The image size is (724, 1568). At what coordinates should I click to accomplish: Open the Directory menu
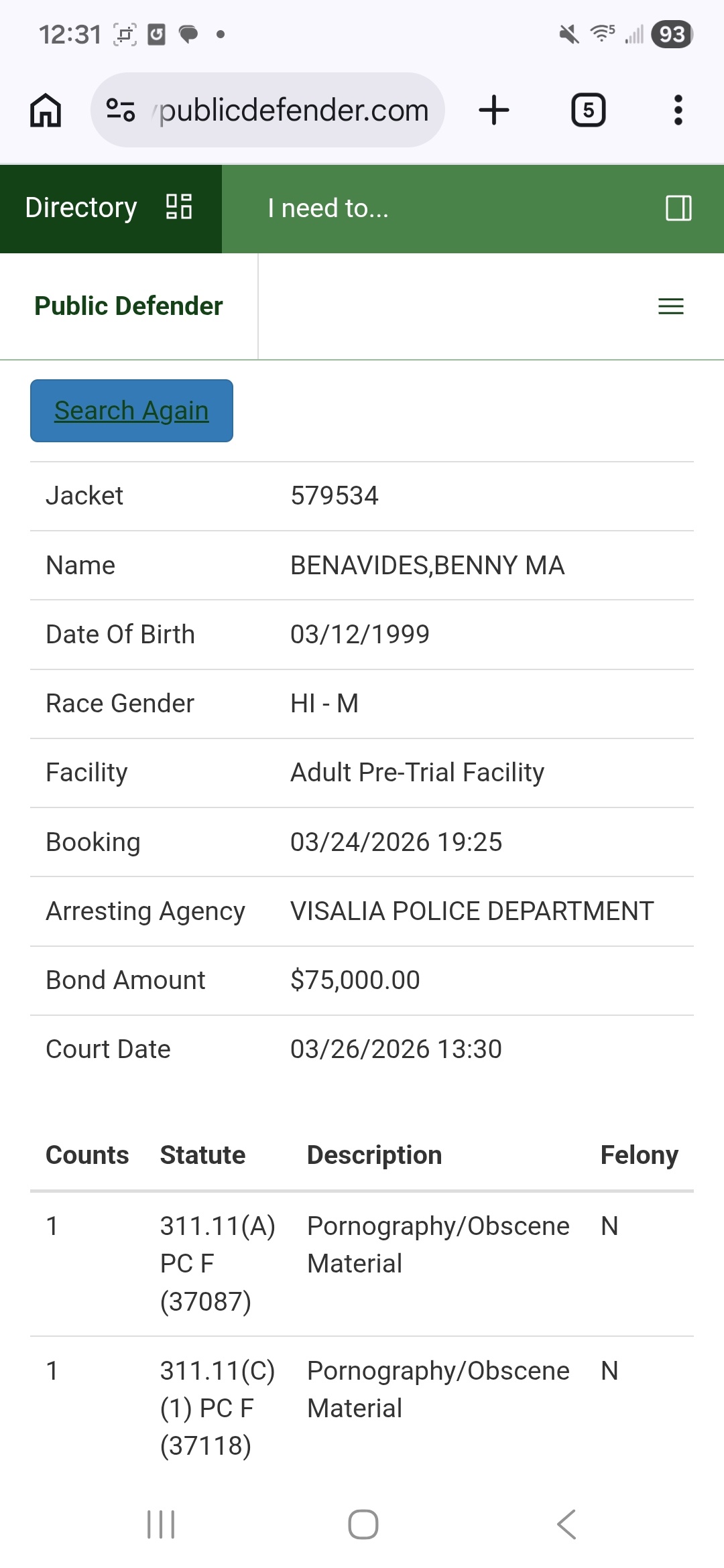pos(111,208)
